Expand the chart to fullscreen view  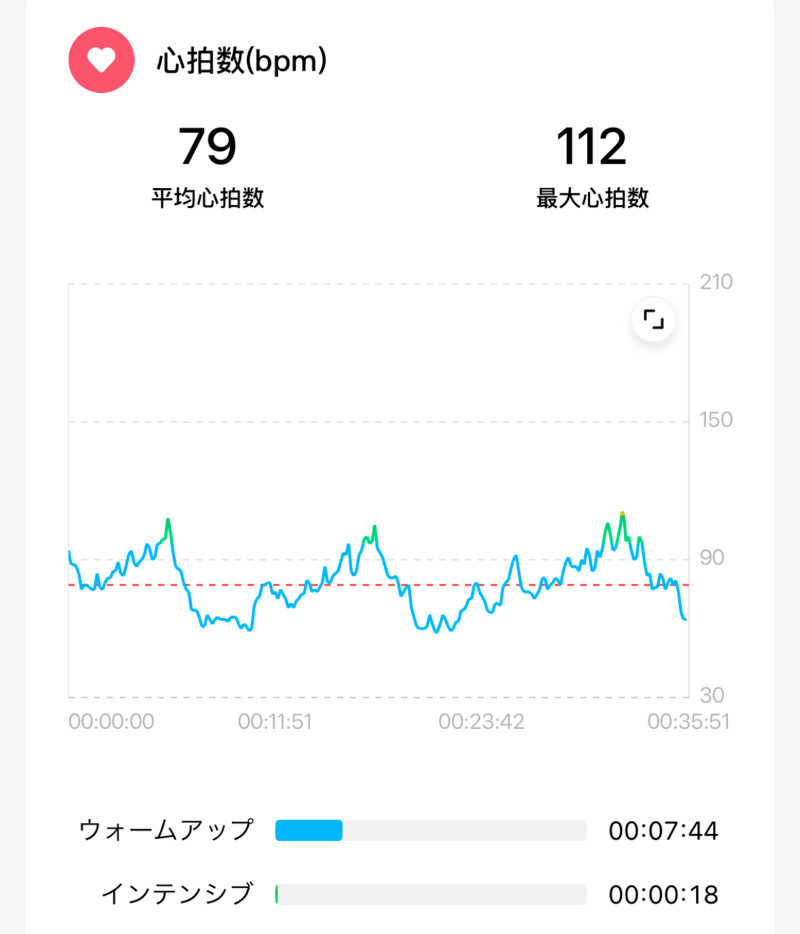click(655, 318)
